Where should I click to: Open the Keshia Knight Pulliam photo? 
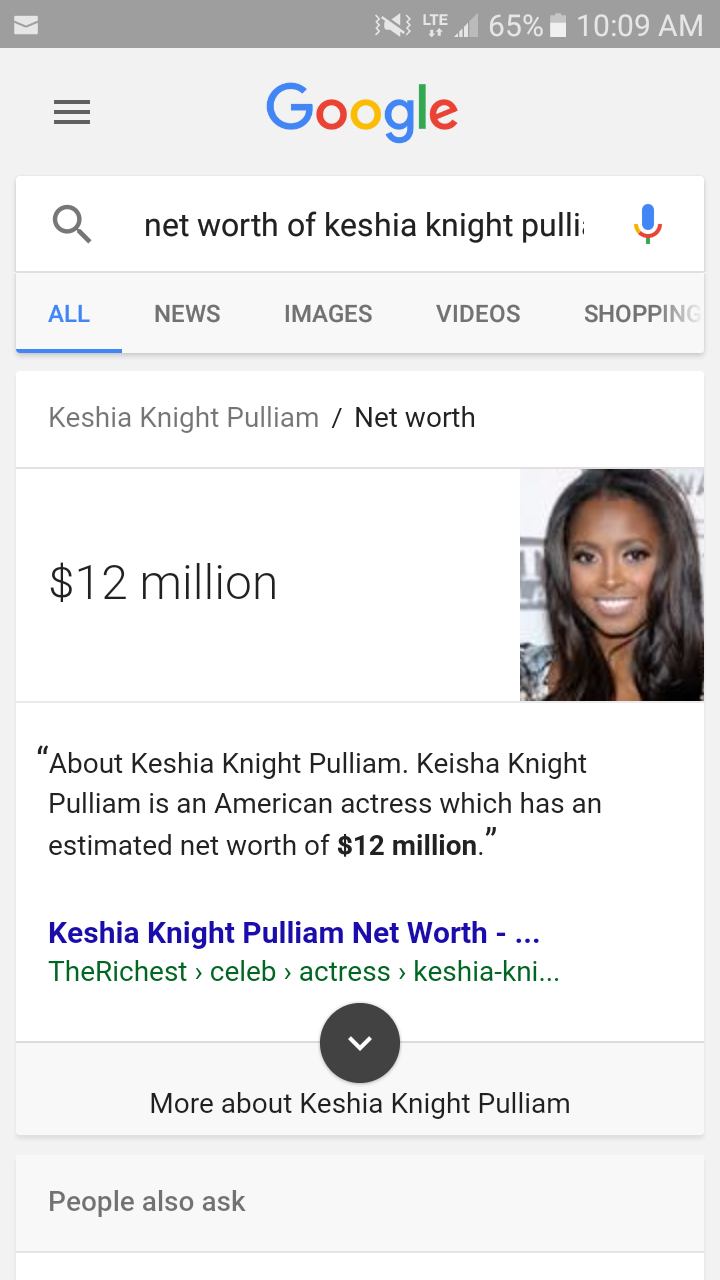(612, 585)
